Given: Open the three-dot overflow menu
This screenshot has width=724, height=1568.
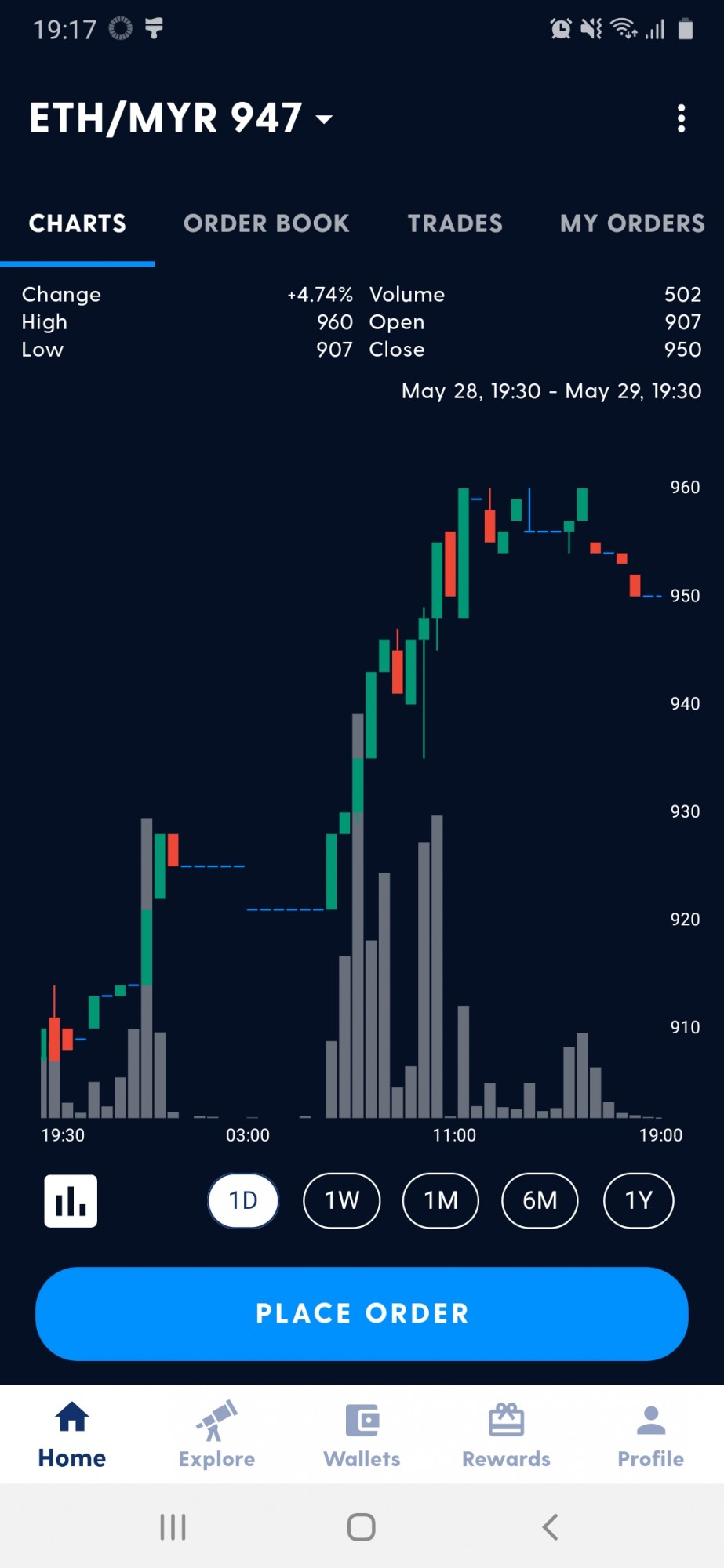Looking at the screenshot, I should point(681,118).
